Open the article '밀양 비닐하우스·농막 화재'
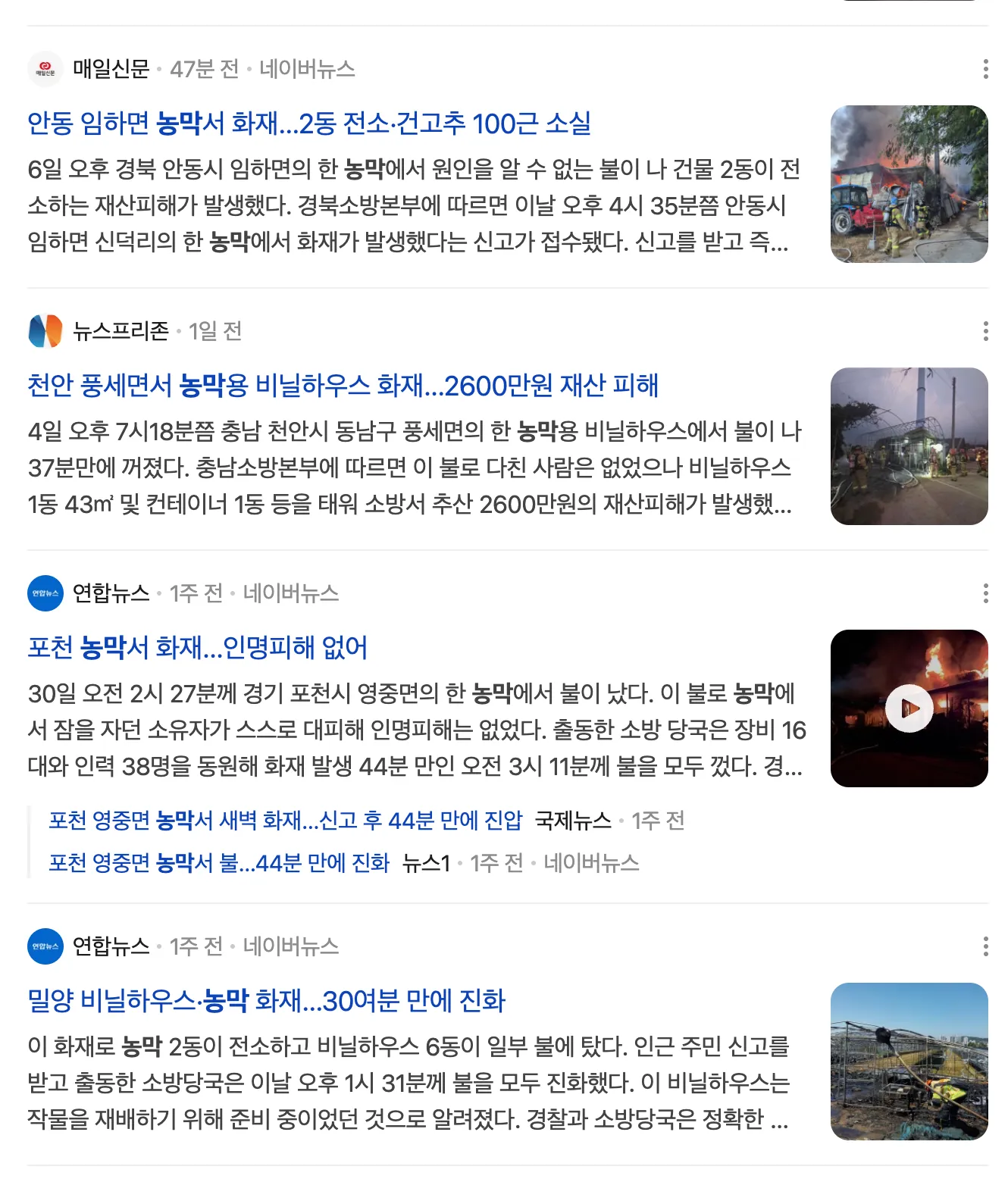Screen dimensions: 1008x1179 266,1001
